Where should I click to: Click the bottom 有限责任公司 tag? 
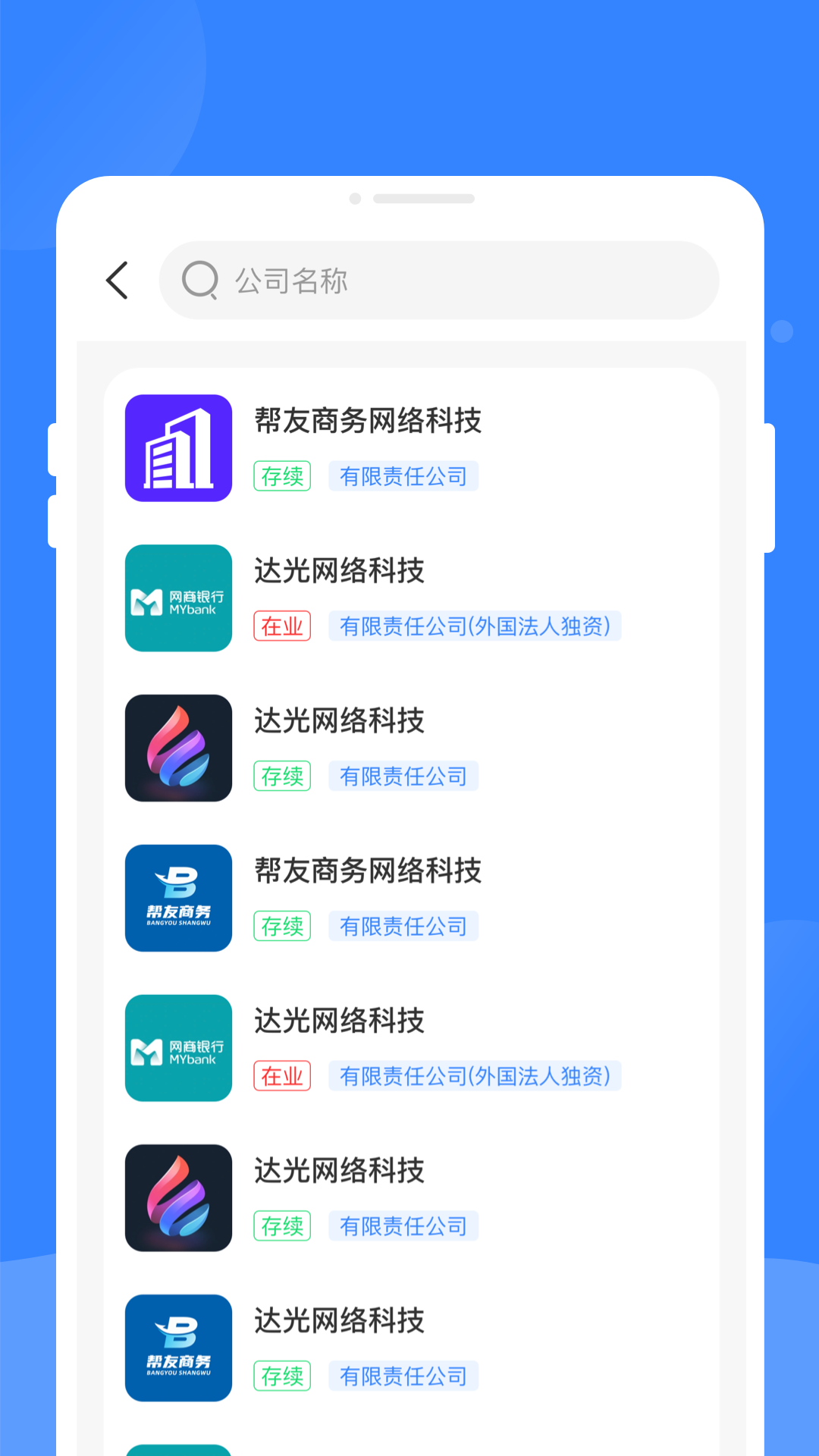click(403, 1376)
